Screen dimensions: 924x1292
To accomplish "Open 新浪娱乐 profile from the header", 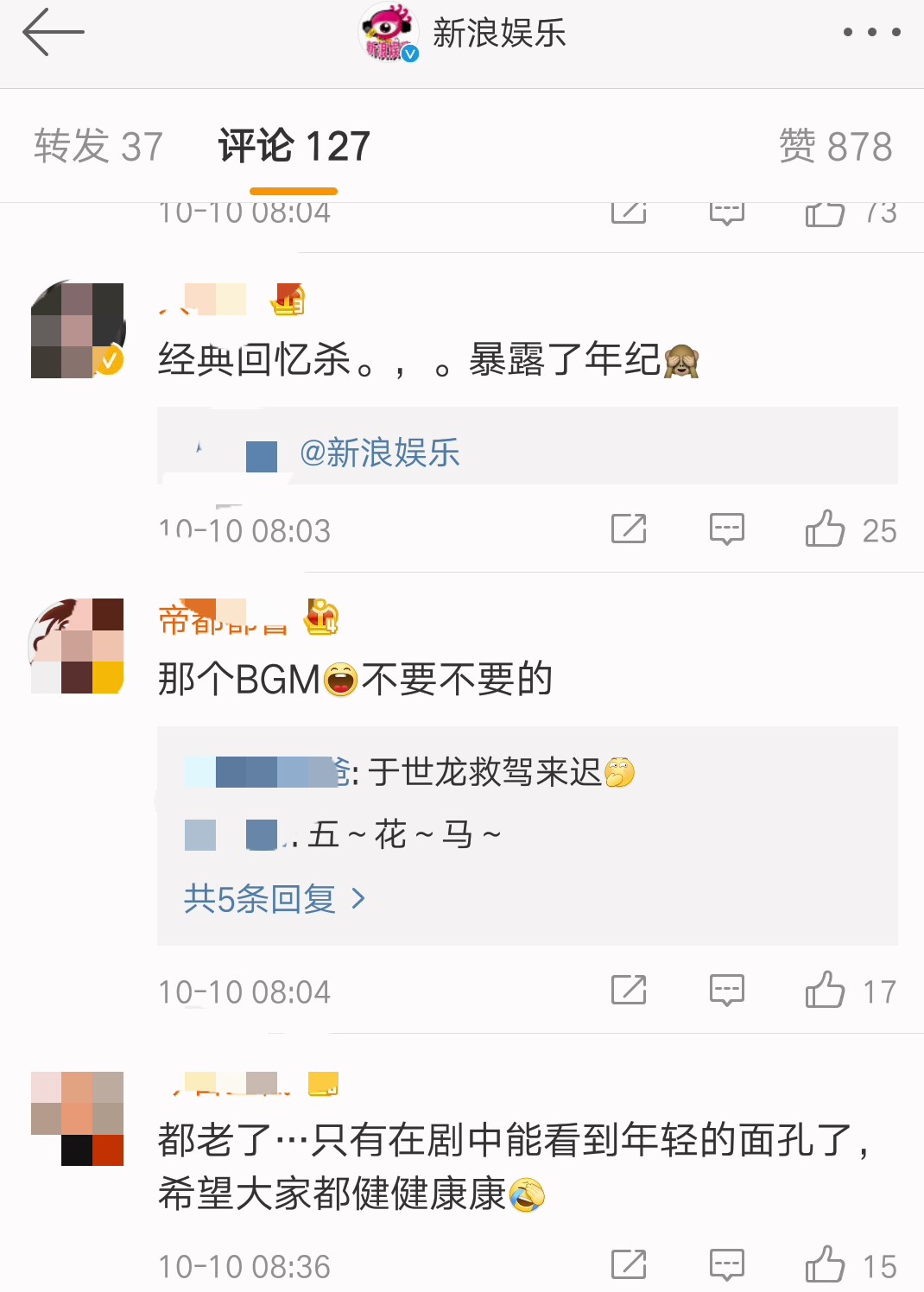I will (x=497, y=34).
